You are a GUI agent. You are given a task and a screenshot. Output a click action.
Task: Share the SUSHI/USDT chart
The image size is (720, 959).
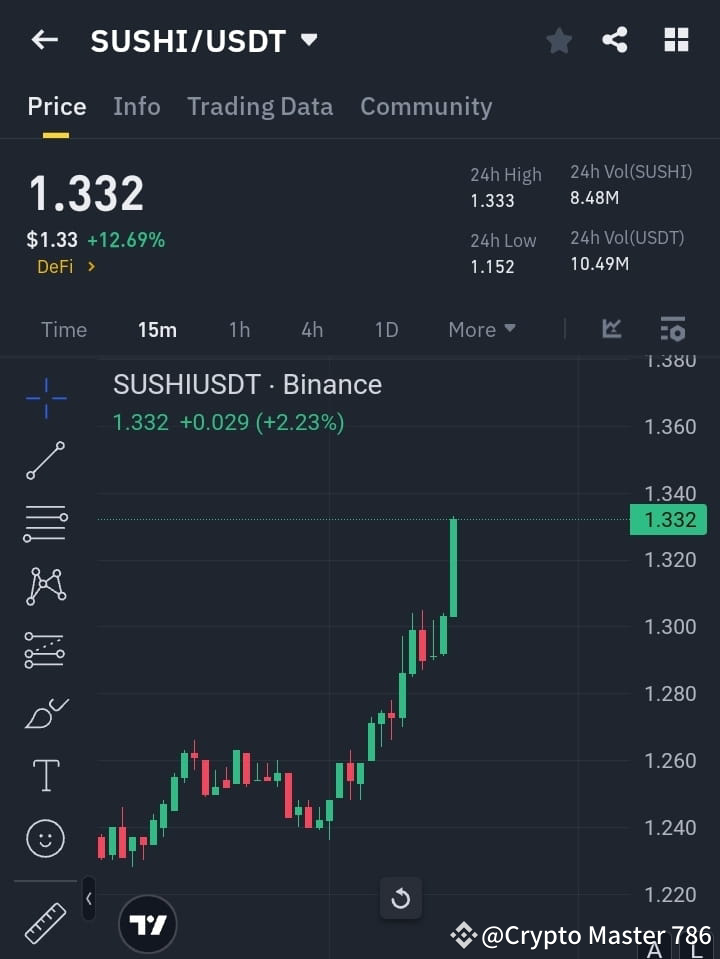[x=614, y=40]
